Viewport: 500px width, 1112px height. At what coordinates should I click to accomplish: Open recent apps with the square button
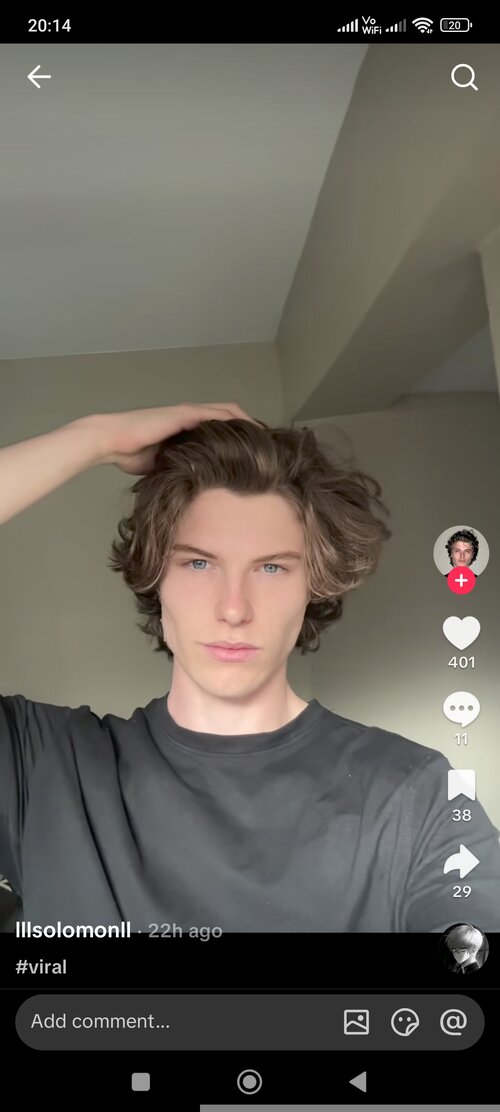141,1082
